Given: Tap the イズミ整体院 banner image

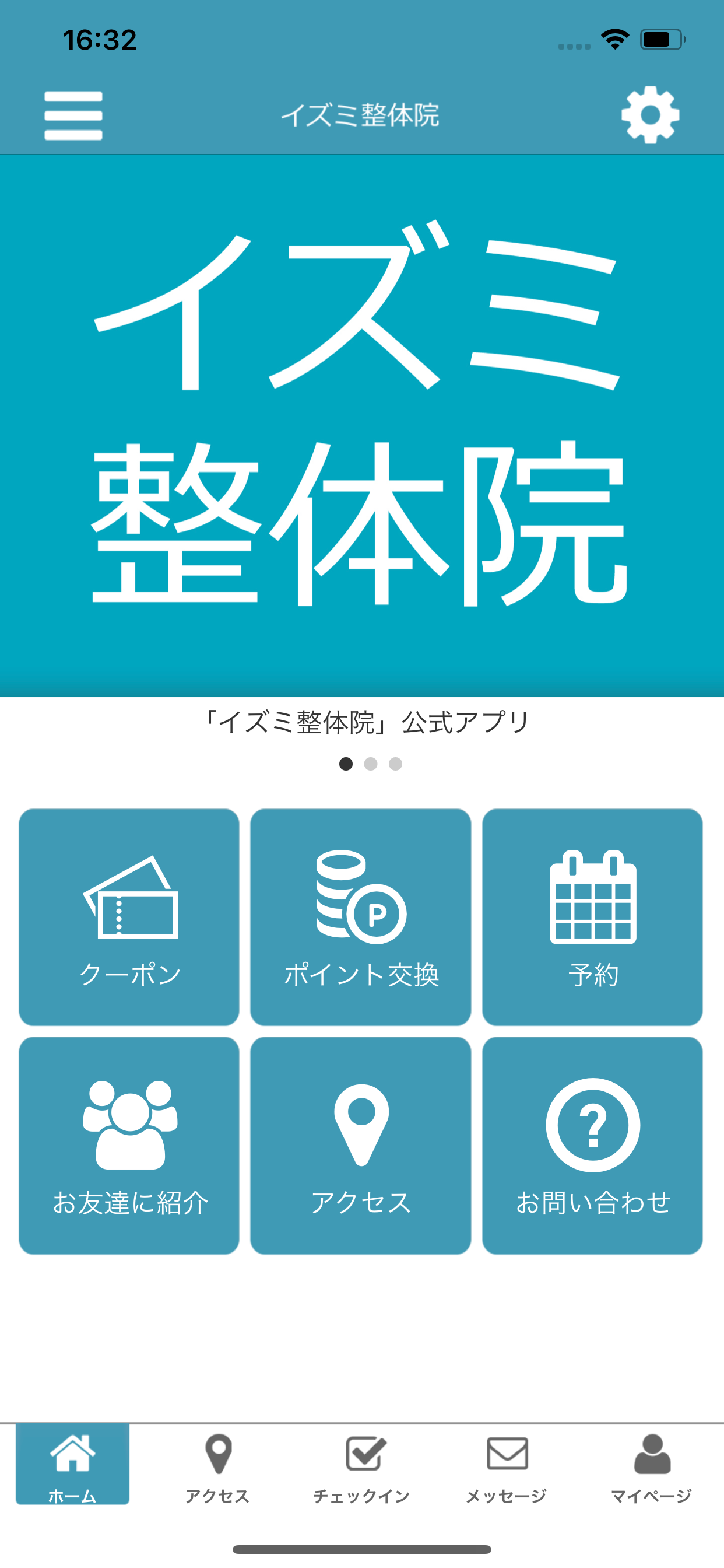Looking at the screenshot, I should (x=362, y=423).
